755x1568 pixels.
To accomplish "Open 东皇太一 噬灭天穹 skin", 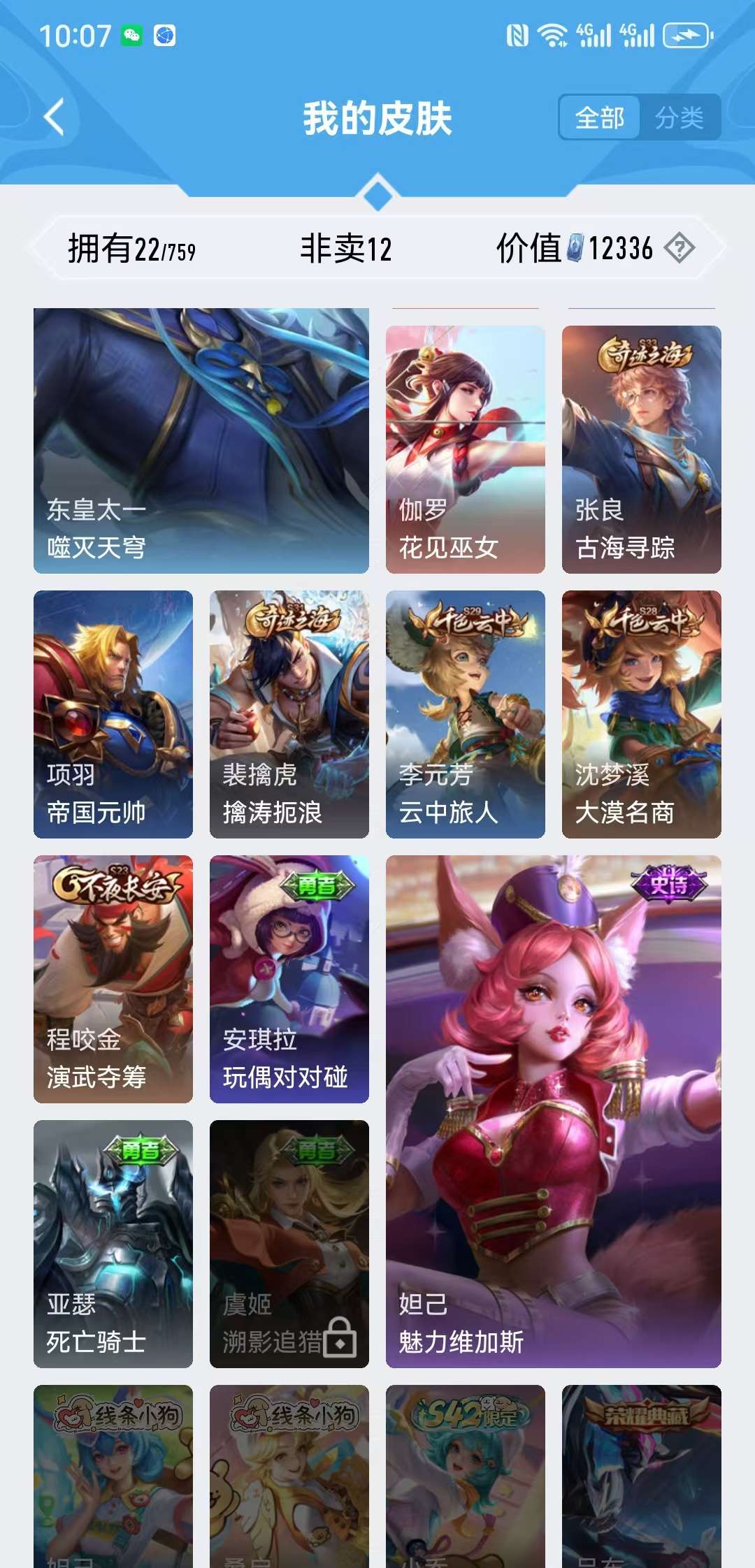I will 201,440.
